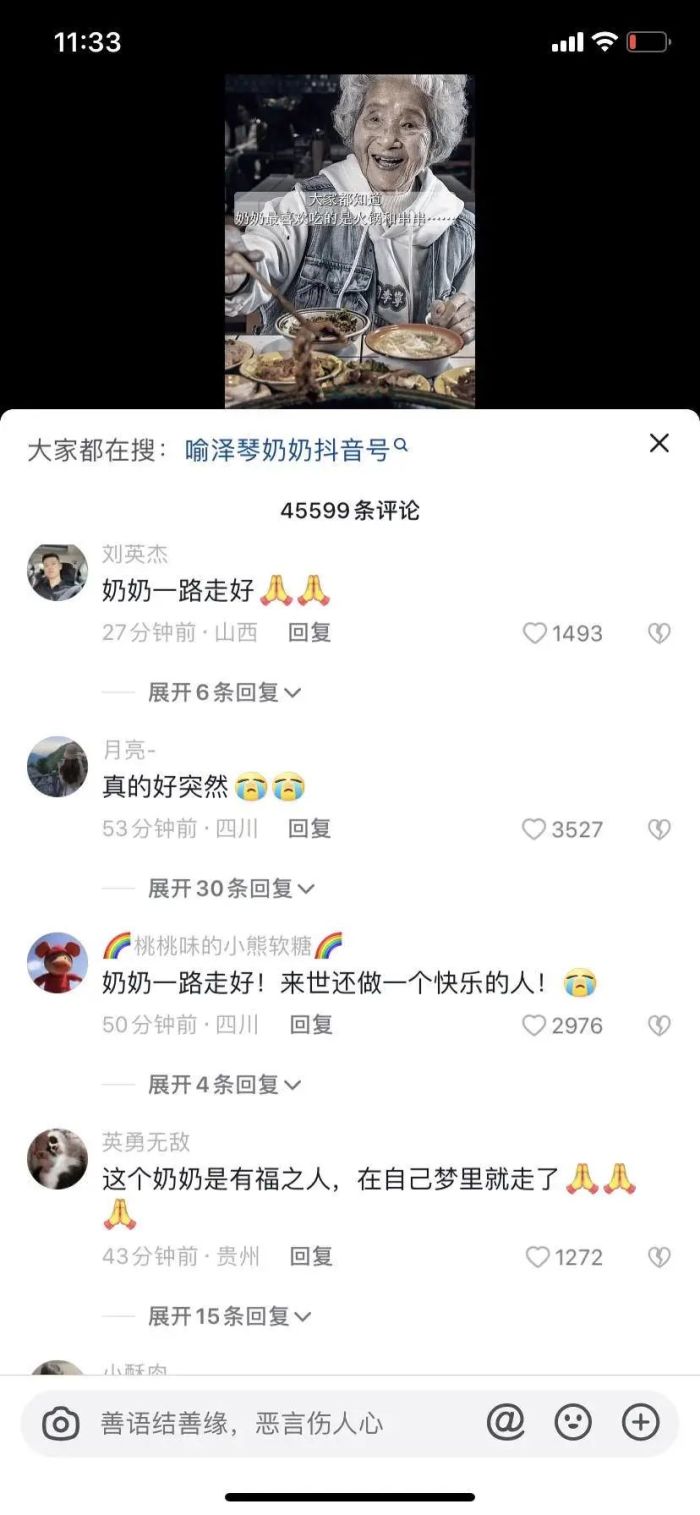Expand the 15 replies thread
The image size is (700, 1515).
coord(229,1316)
